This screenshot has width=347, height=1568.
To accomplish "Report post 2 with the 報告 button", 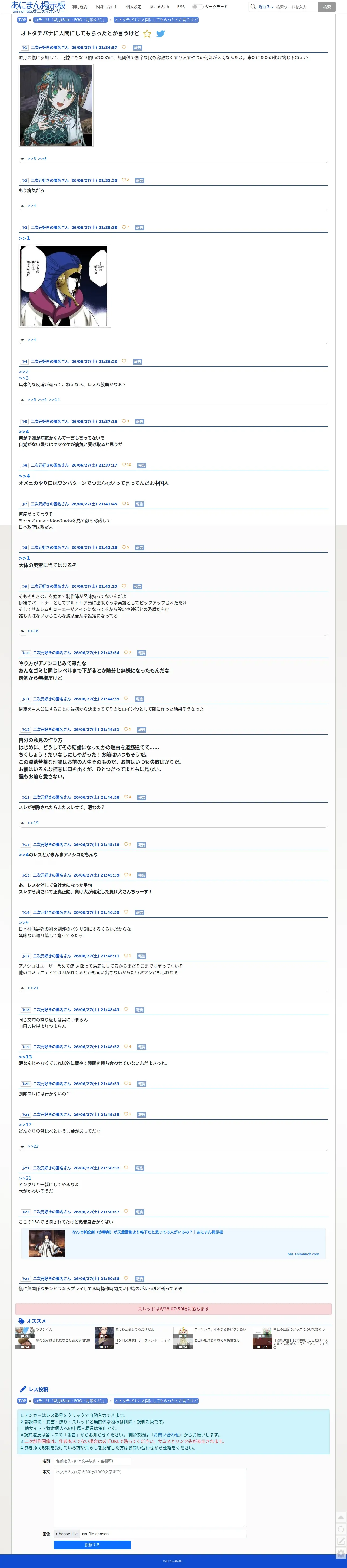I will tap(139, 180).
